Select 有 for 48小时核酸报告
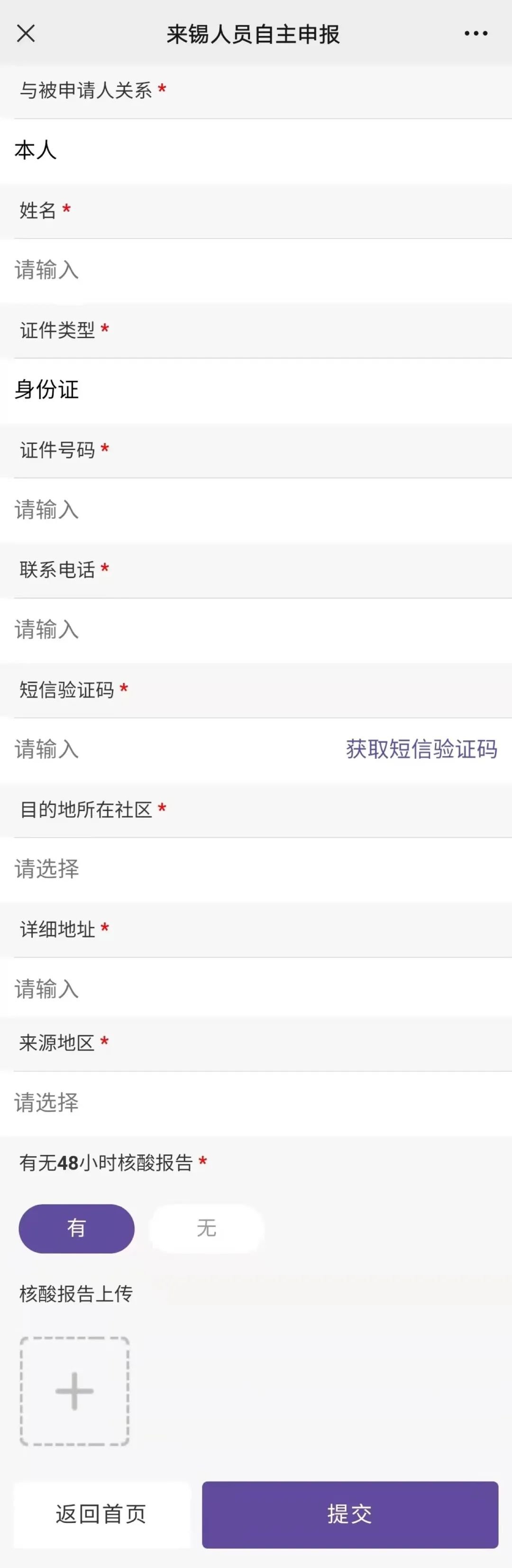Screen dimensions: 512x1568 click(77, 1228)
